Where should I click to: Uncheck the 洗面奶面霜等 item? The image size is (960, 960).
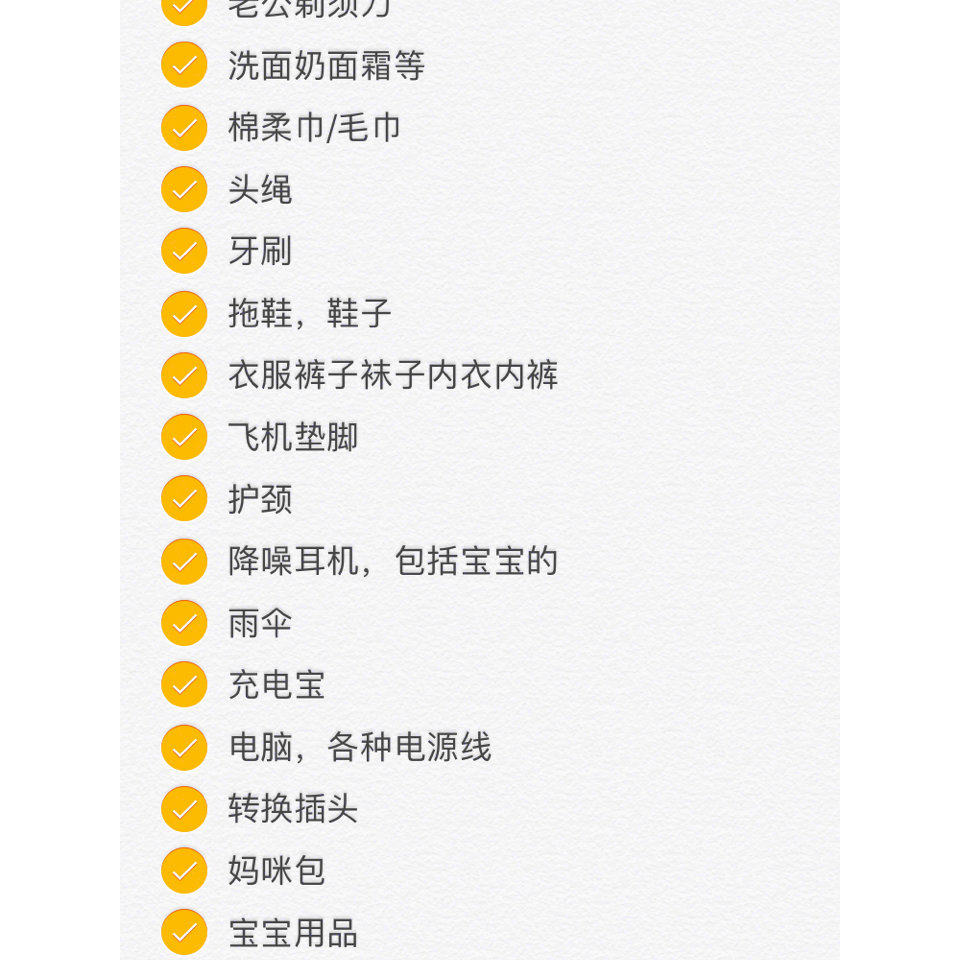tap(184, 66)
